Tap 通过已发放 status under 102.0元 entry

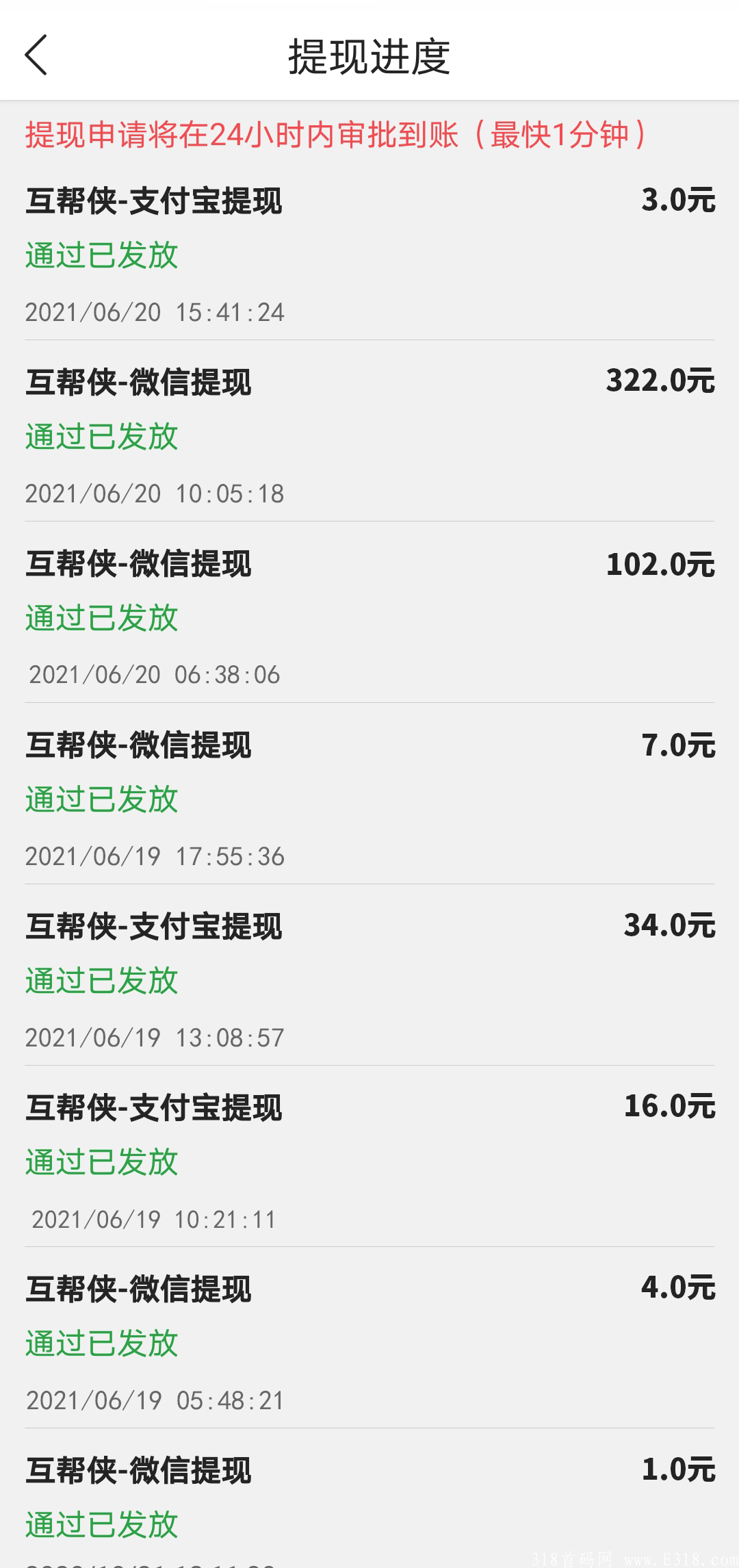(101, 618)
